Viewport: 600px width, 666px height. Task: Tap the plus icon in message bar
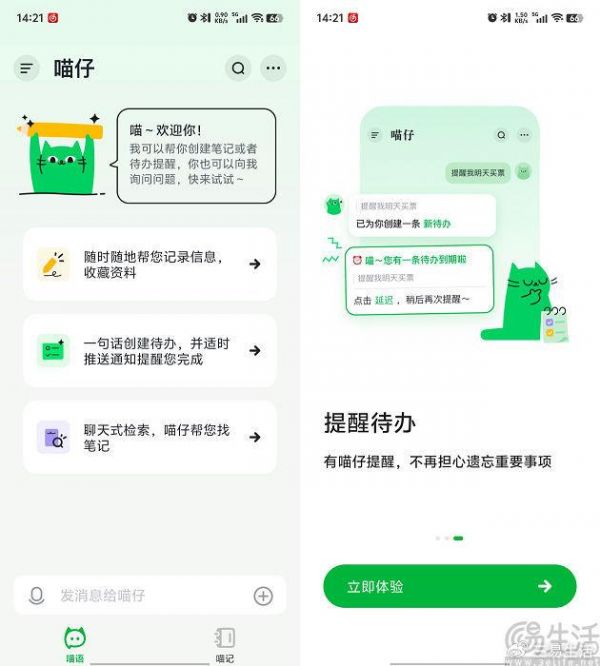click(263, 596)
